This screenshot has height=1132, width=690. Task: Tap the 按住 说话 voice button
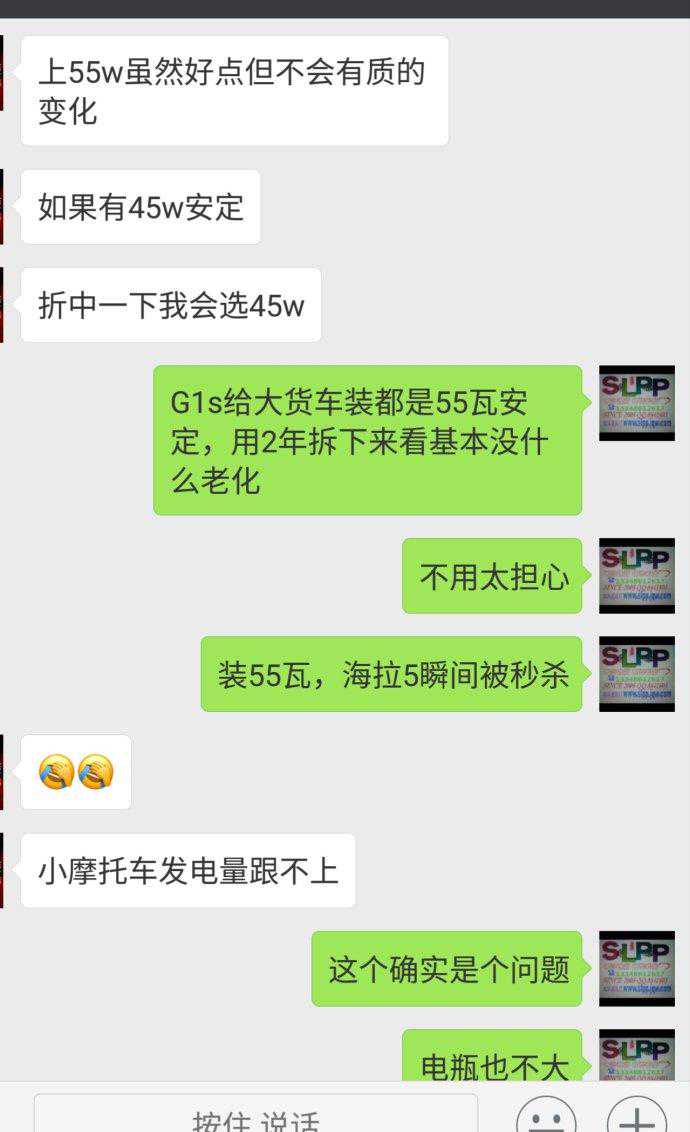click(256, 1116)
